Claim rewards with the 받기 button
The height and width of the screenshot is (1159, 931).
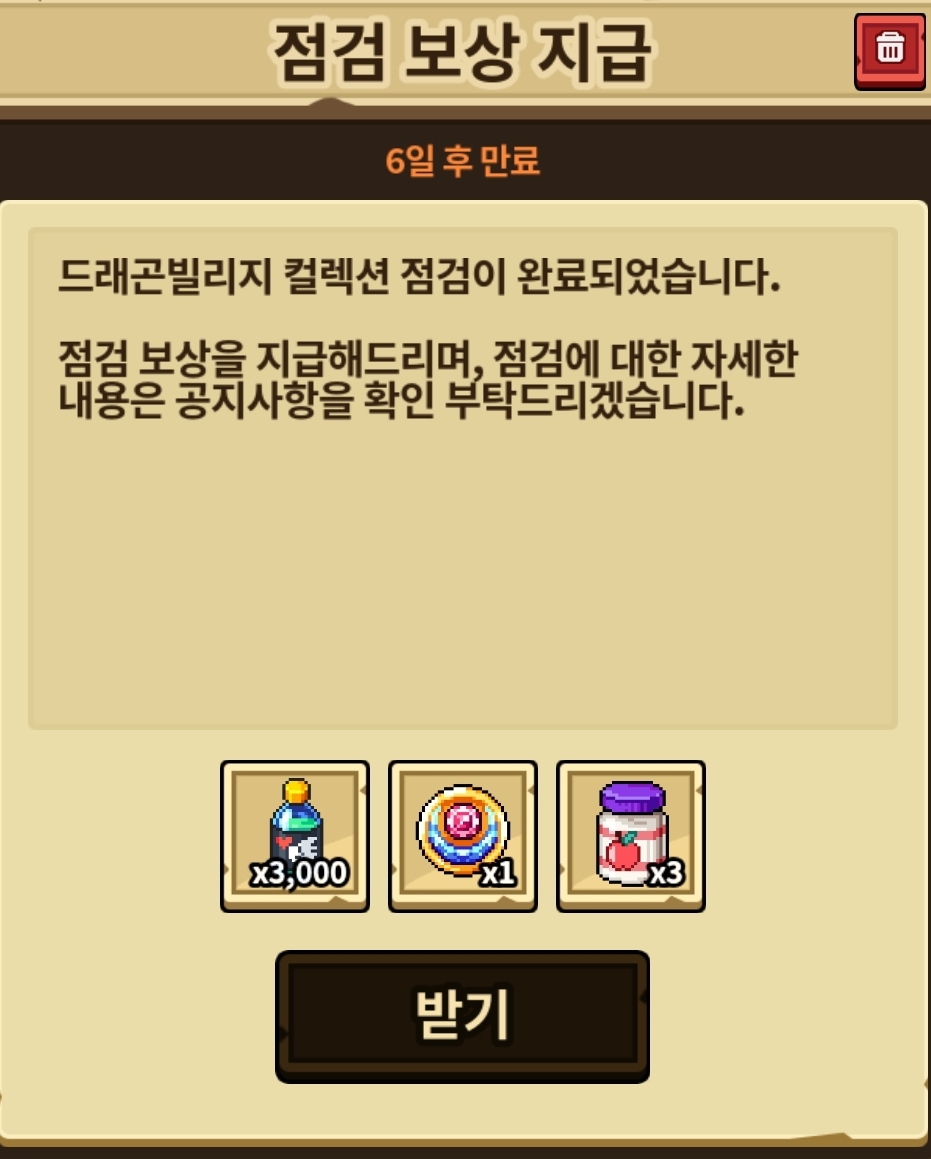coord(462,1015)
